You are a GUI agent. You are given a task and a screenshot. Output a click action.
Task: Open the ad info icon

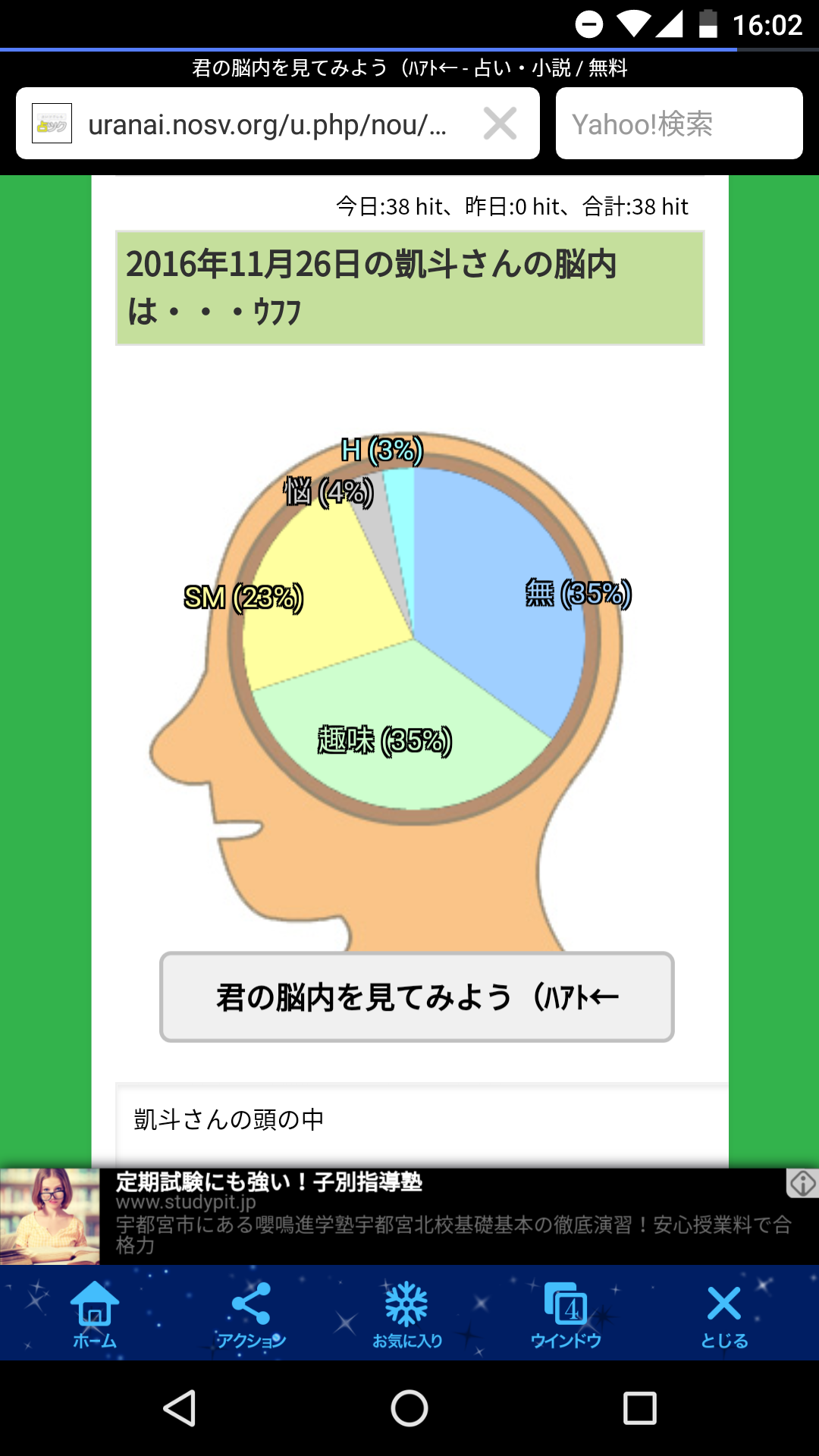click(x=802, y=1183)
